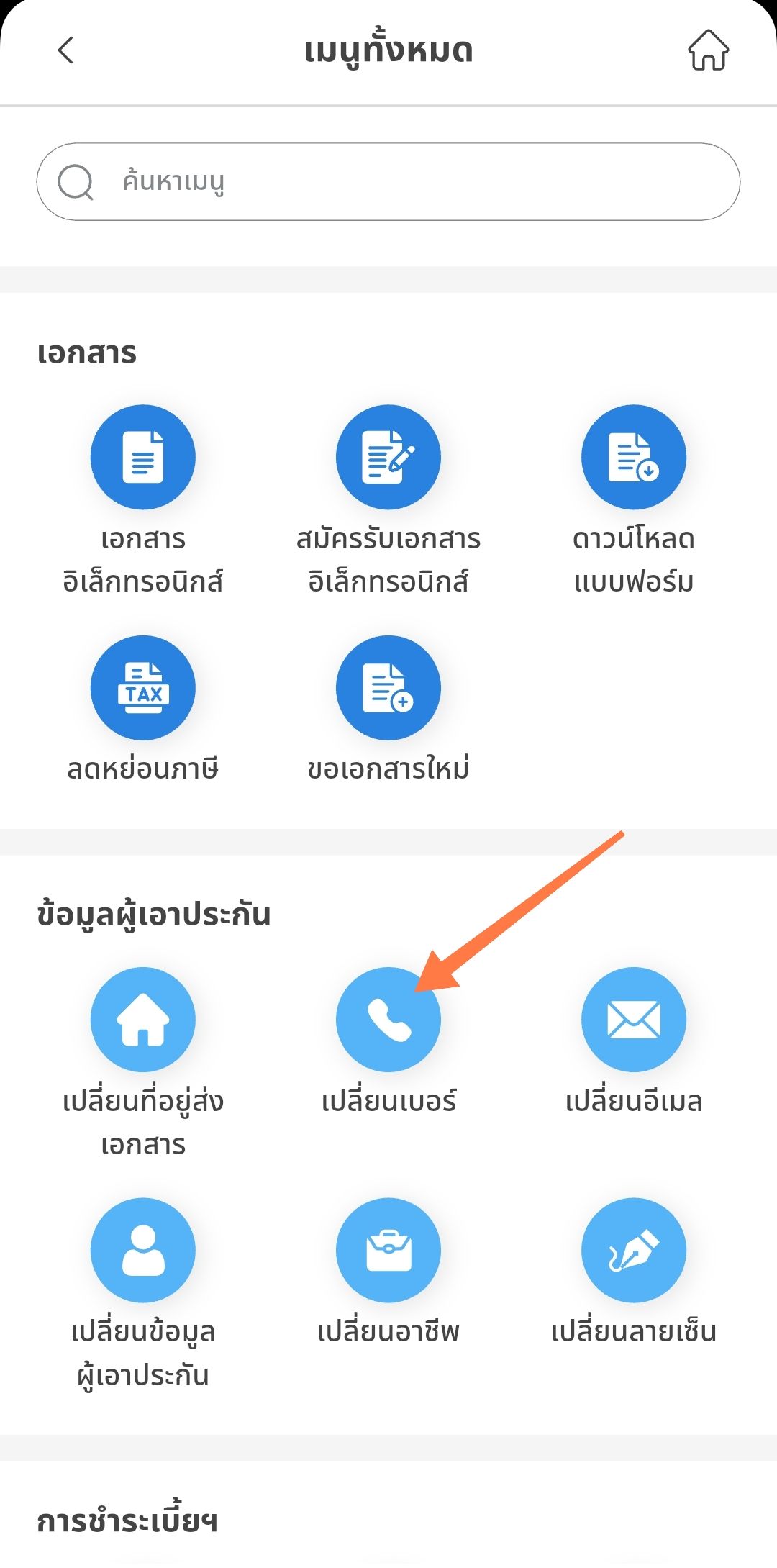Select เปลี่ยนอาชีพ option
777x1568 pixels.
coord(388,1251)
